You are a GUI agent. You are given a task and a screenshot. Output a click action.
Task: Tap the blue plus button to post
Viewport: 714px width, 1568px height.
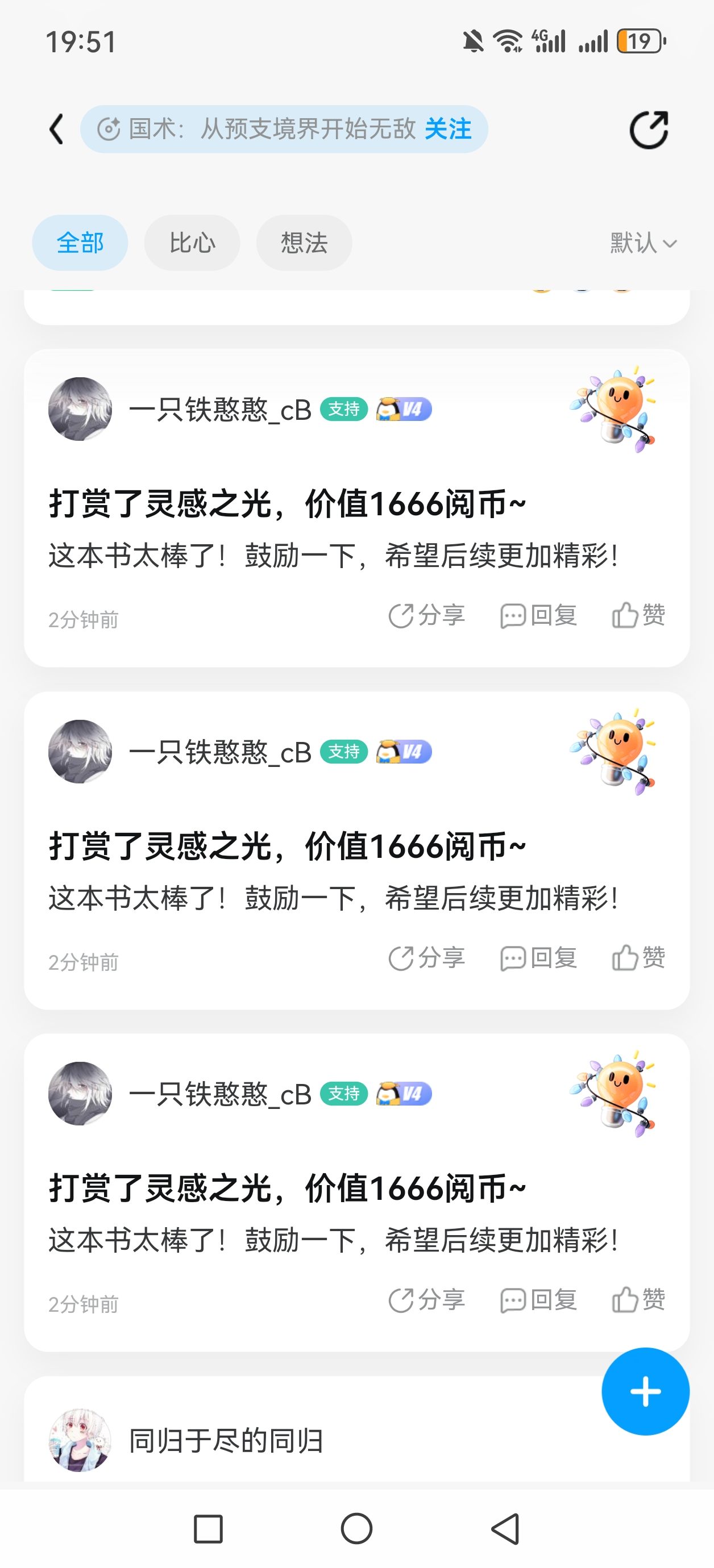[645, 1391]
